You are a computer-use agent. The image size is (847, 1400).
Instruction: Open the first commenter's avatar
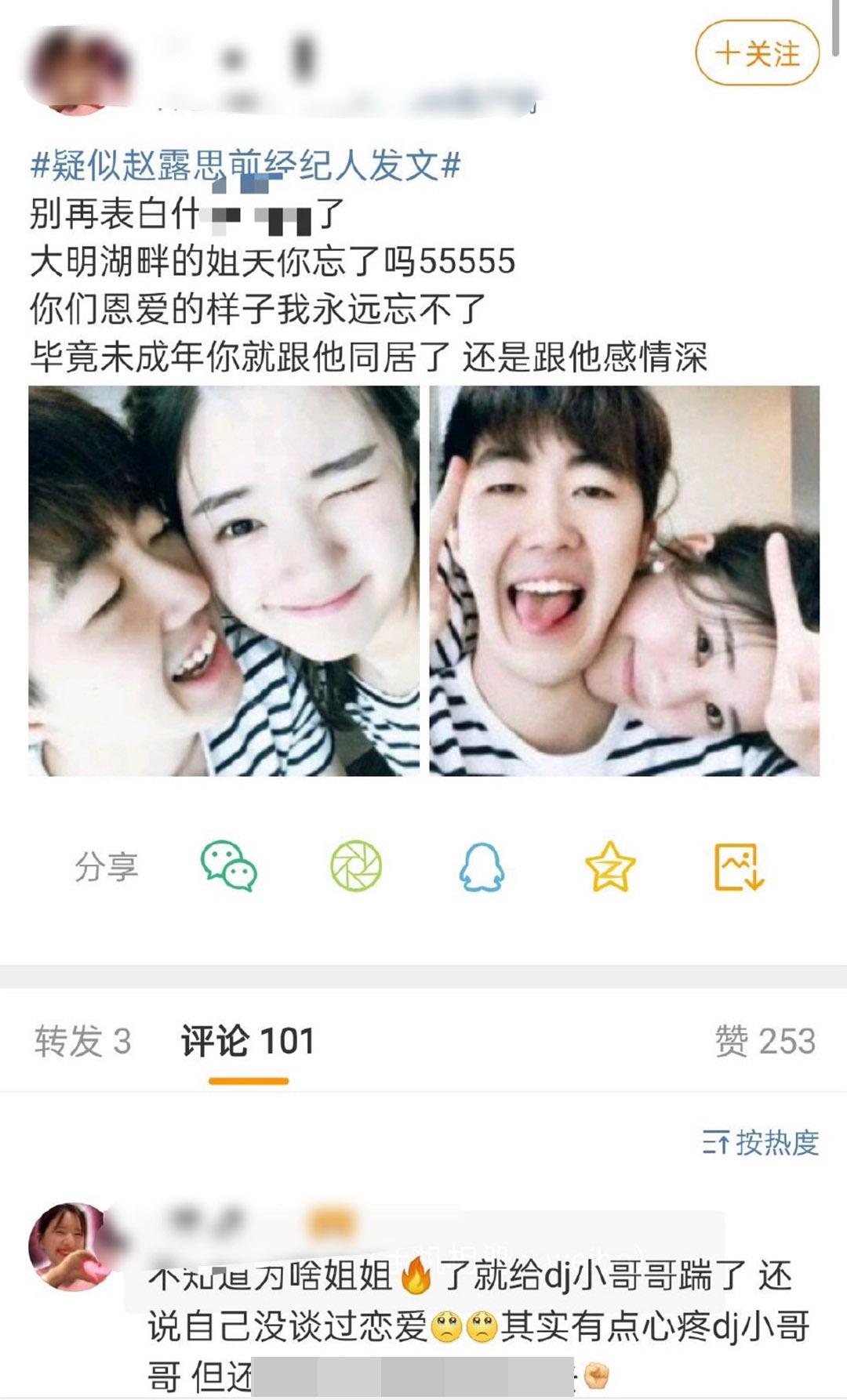(71, 1246)
